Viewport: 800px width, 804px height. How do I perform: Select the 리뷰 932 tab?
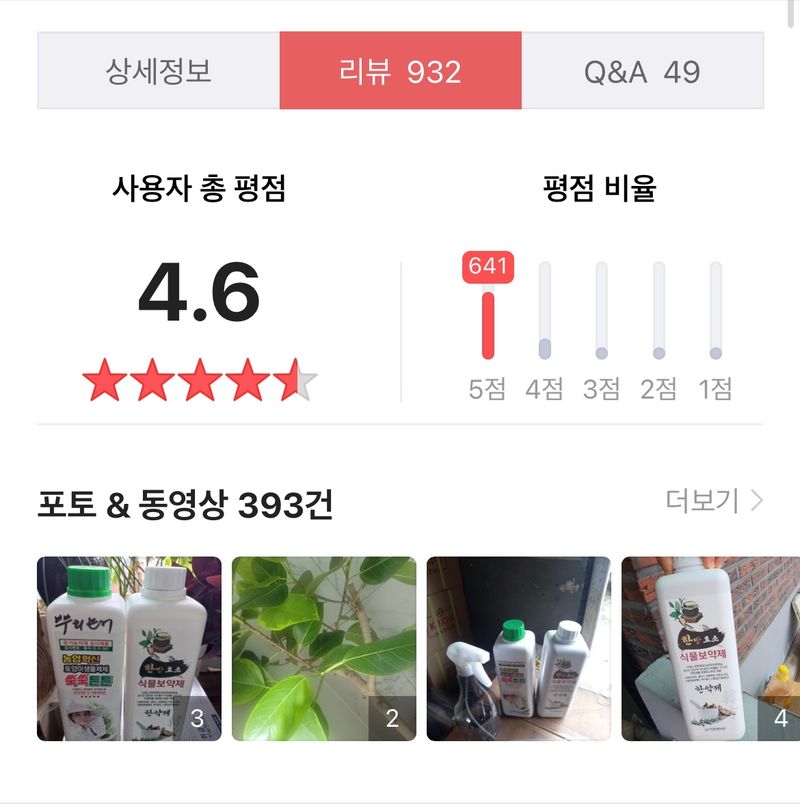[x=398, y=69]
